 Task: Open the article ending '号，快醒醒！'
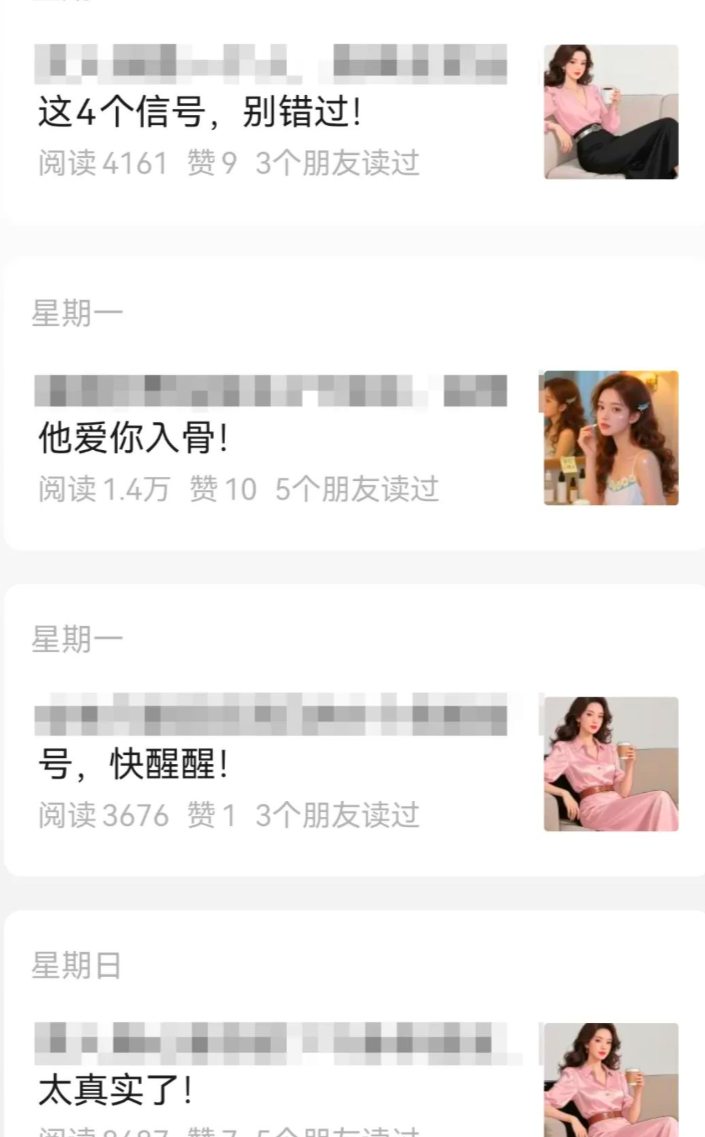click(133, 765)
